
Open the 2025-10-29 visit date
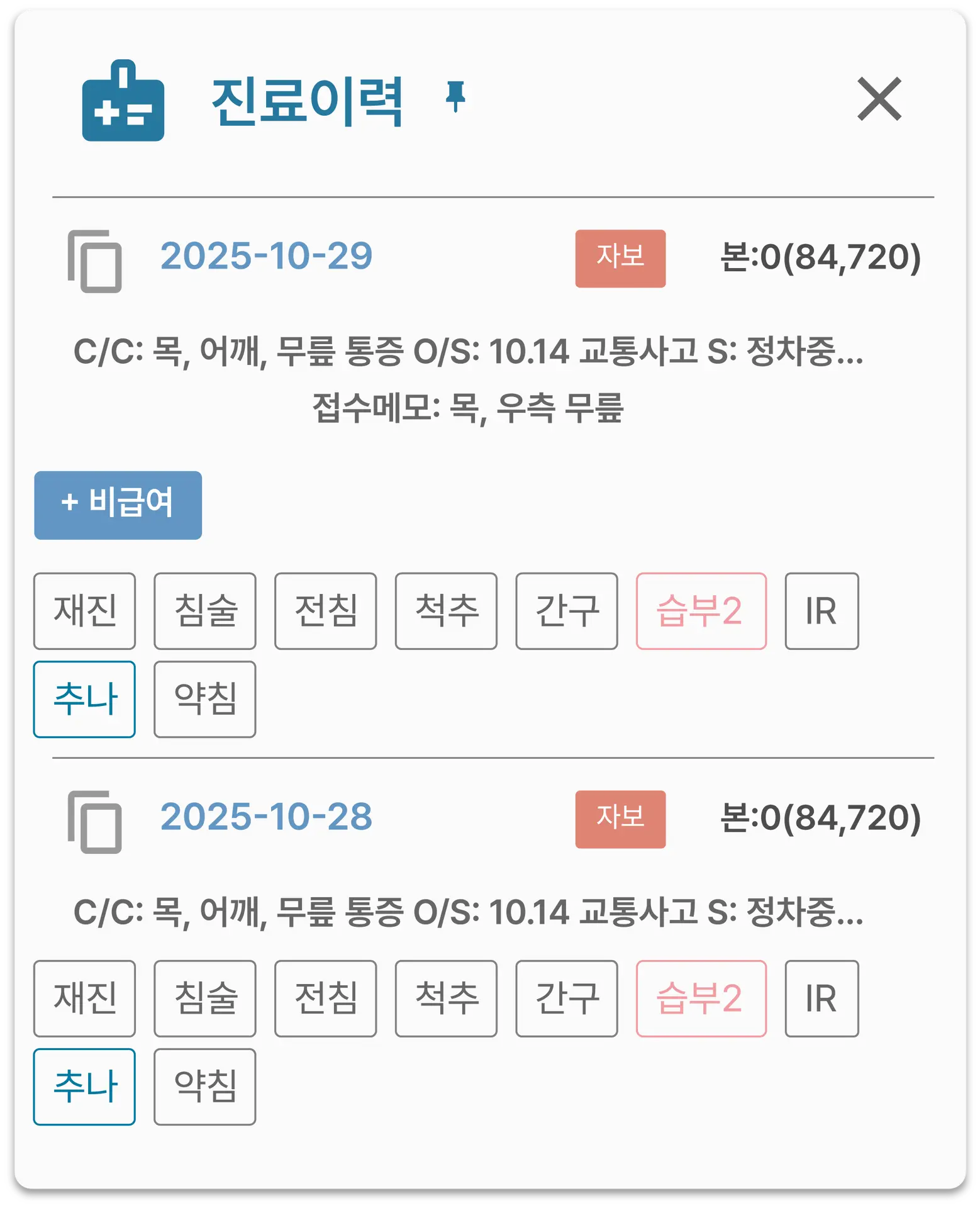(266, 257)
